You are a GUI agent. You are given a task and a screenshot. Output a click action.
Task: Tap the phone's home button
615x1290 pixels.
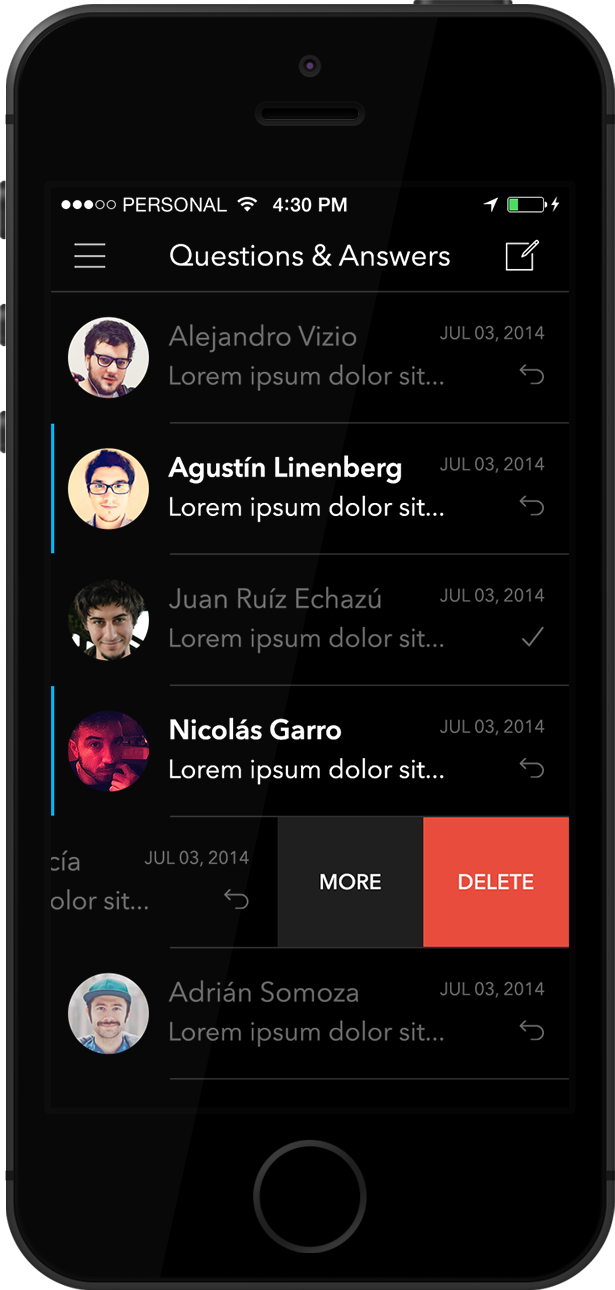click(309, 1195)
